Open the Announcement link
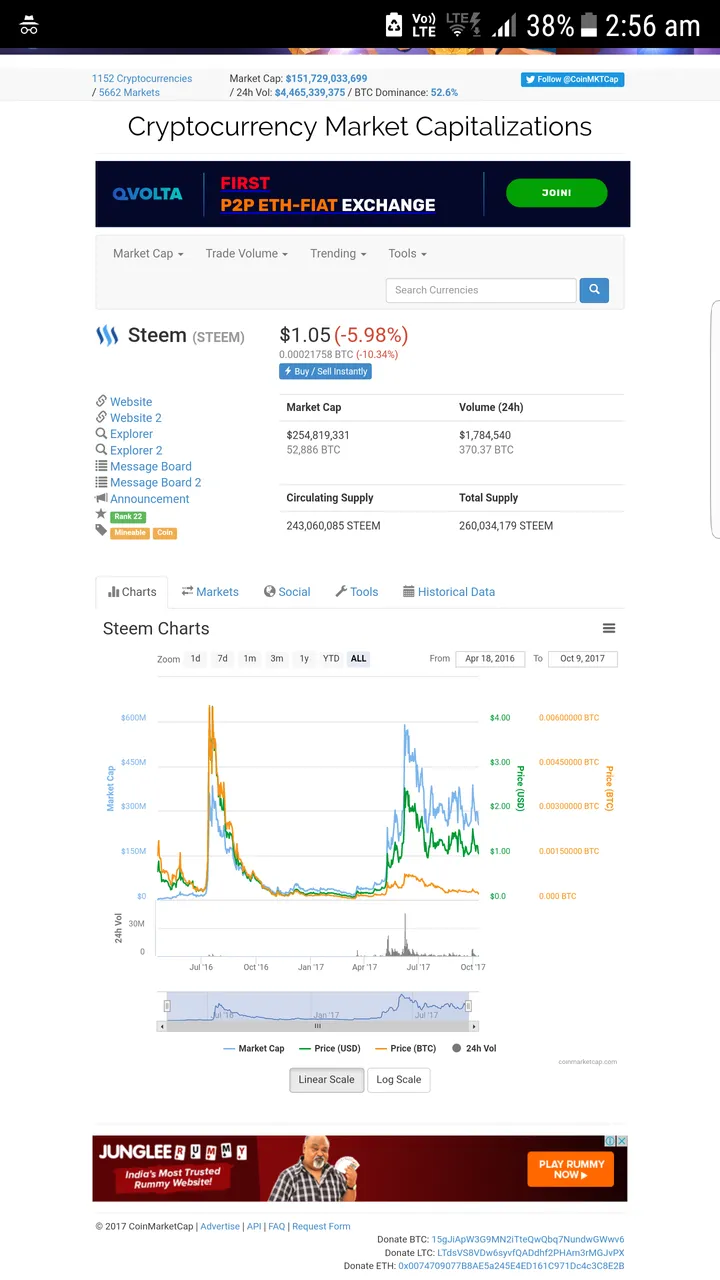Image resolution: width=720 pixels, height=1280 pixels. tap(149, 499)
